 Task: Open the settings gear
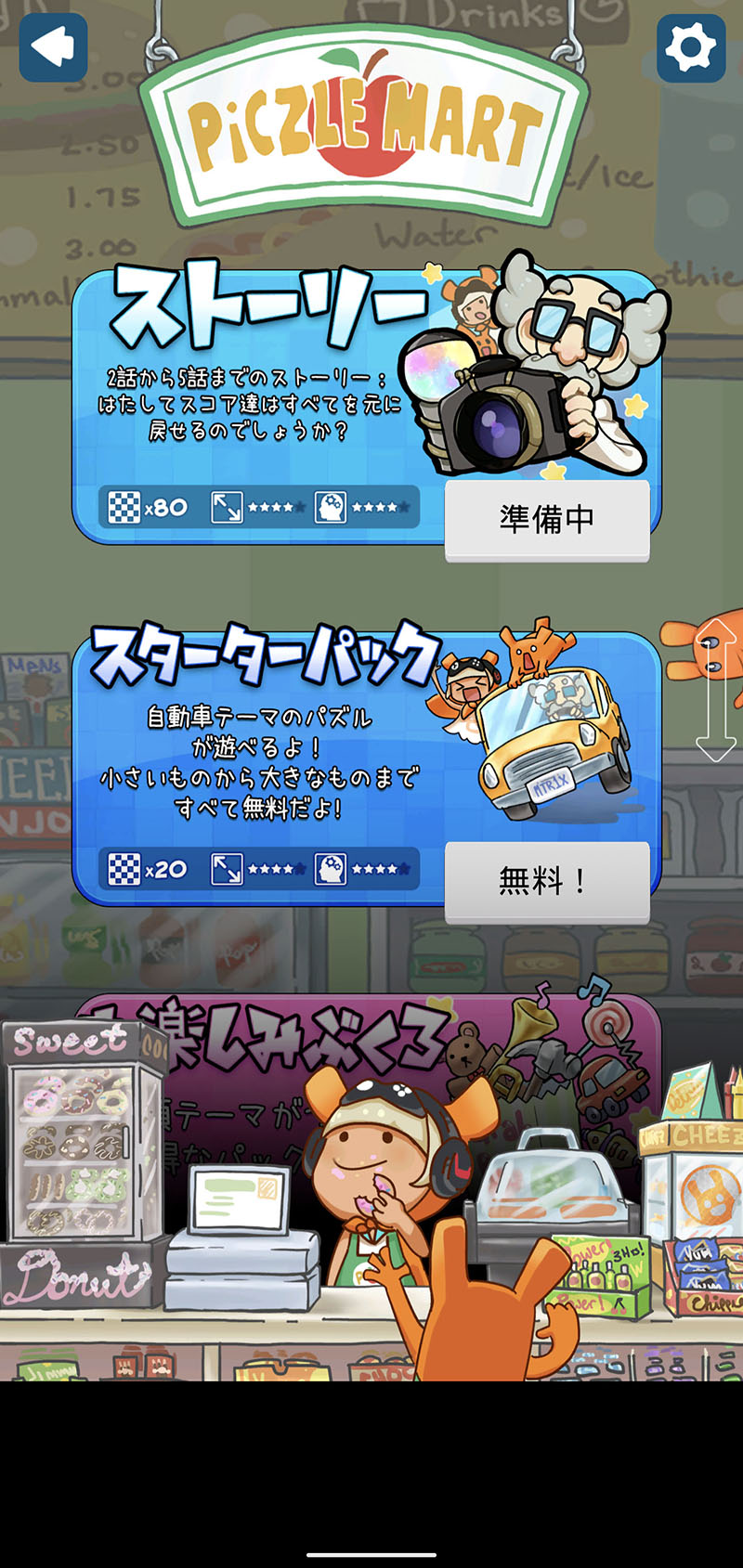(691, 47)
